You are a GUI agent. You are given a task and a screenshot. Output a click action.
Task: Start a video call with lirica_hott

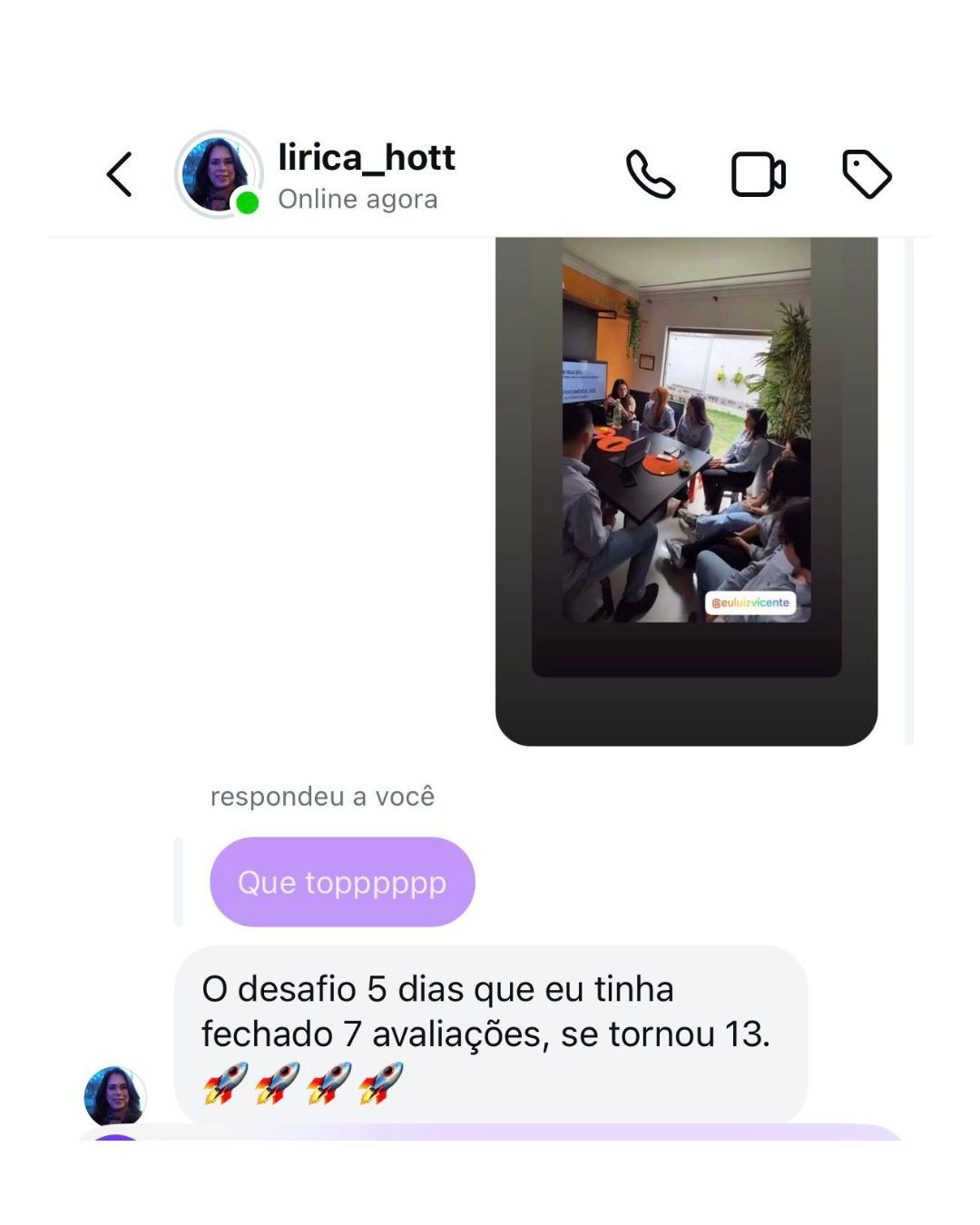point(759,172)
